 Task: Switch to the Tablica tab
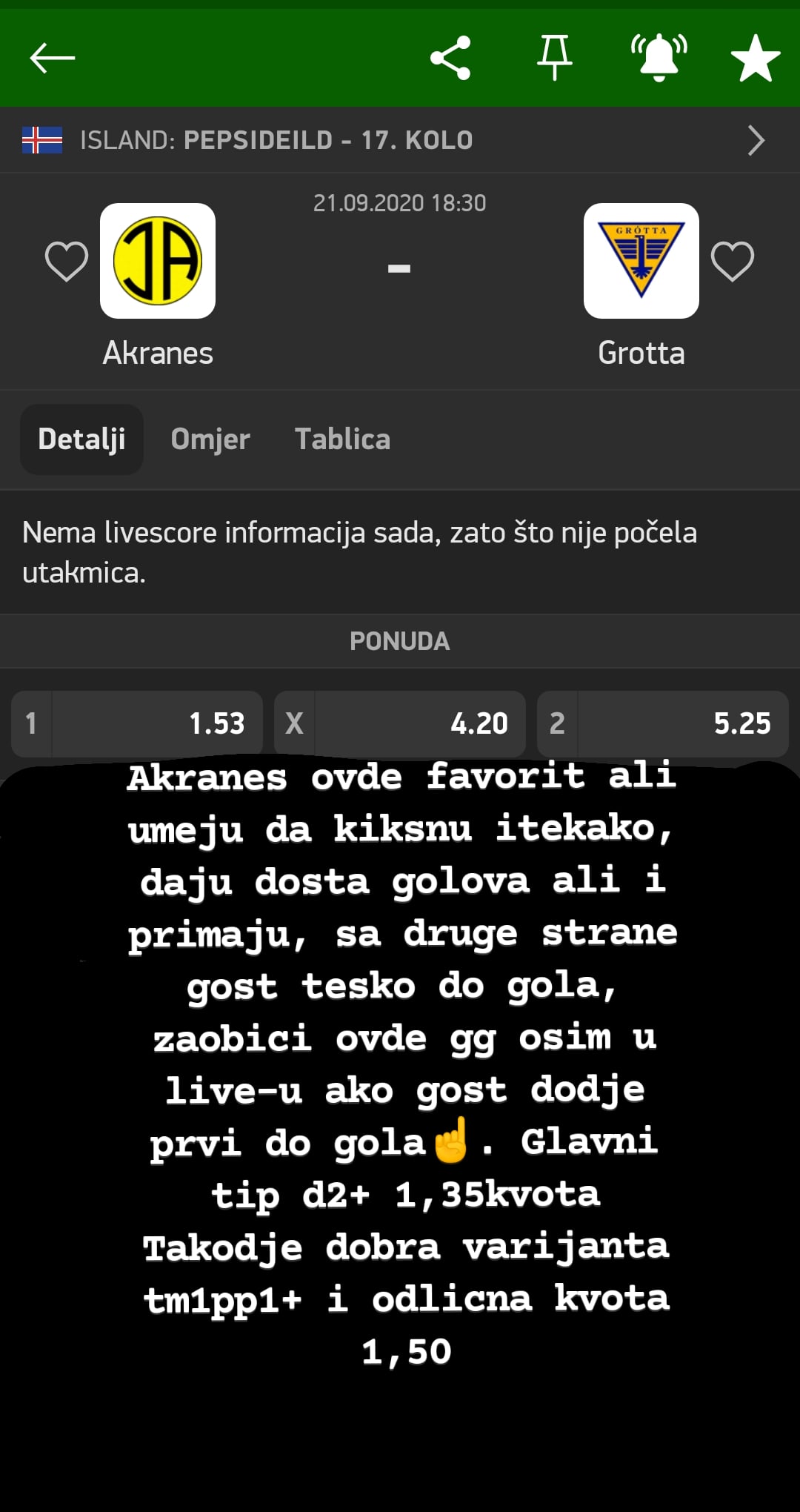tap(342, 440)
